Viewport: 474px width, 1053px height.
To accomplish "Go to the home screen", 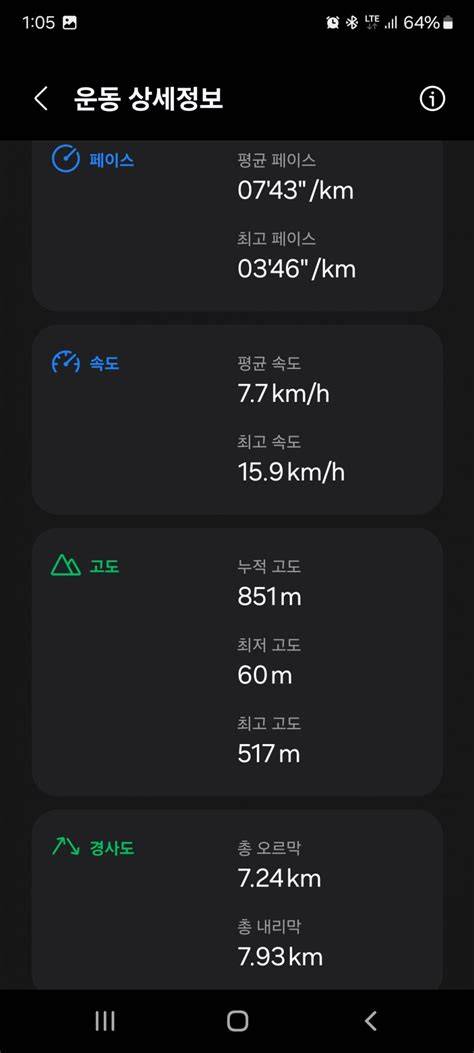I will point(237,1021).
